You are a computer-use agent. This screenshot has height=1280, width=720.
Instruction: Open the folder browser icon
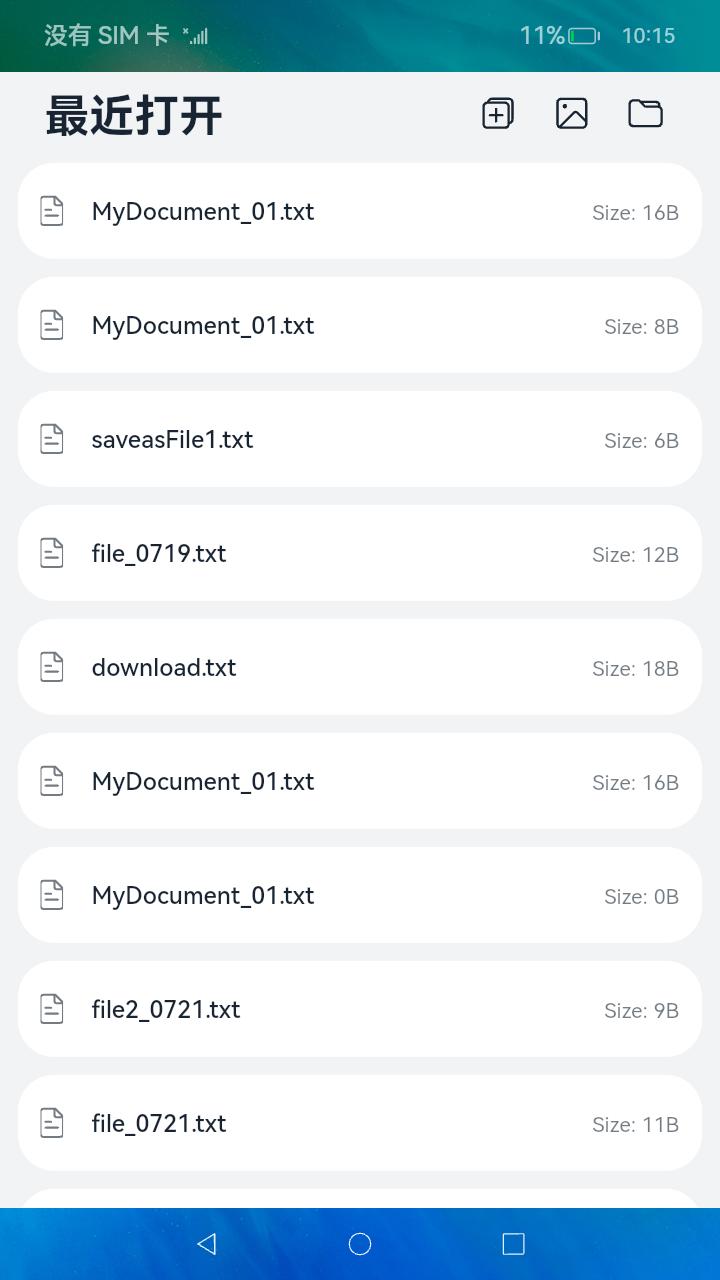pos(645,113)
